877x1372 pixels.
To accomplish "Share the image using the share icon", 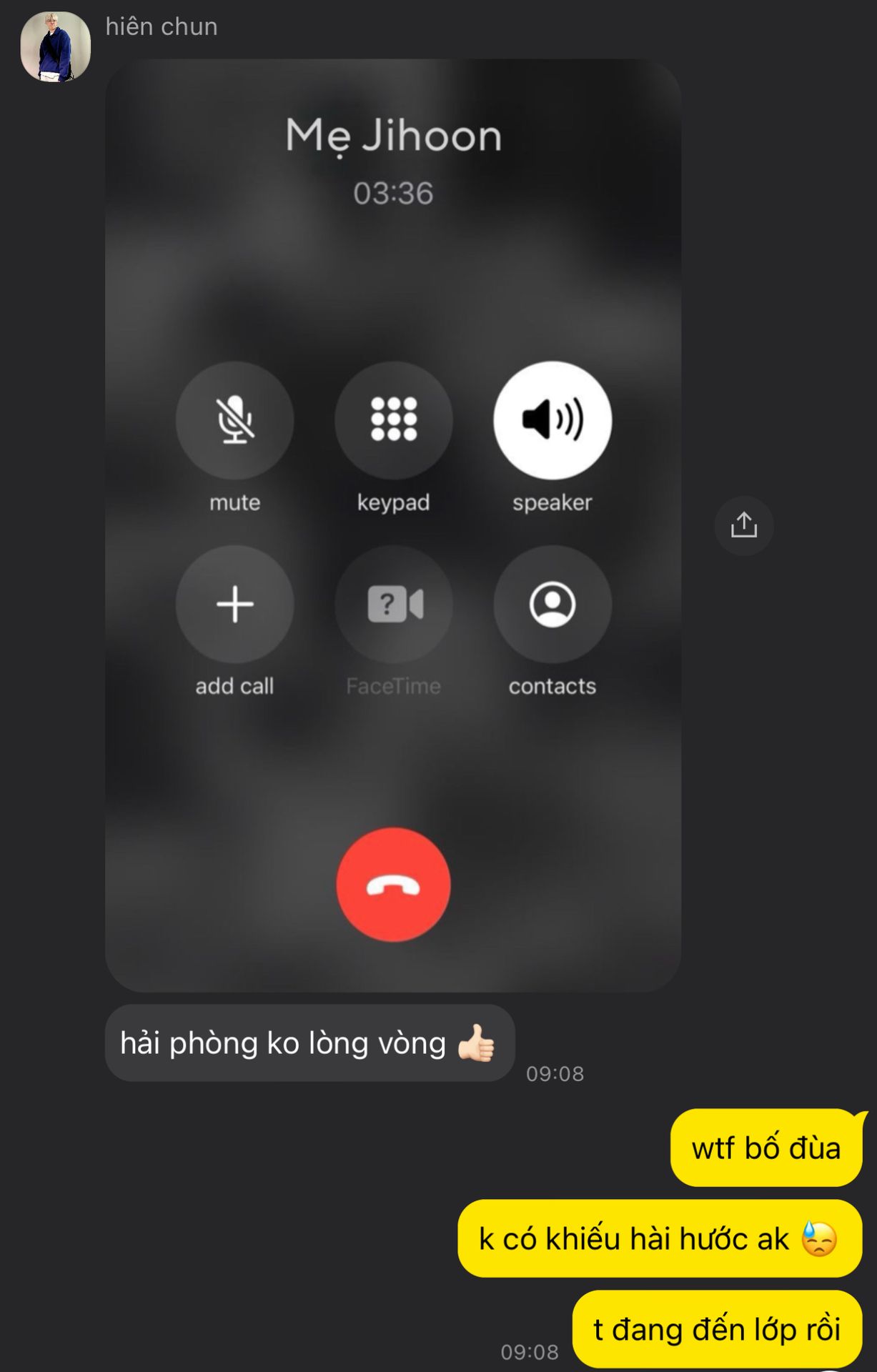I will [744, 525].
